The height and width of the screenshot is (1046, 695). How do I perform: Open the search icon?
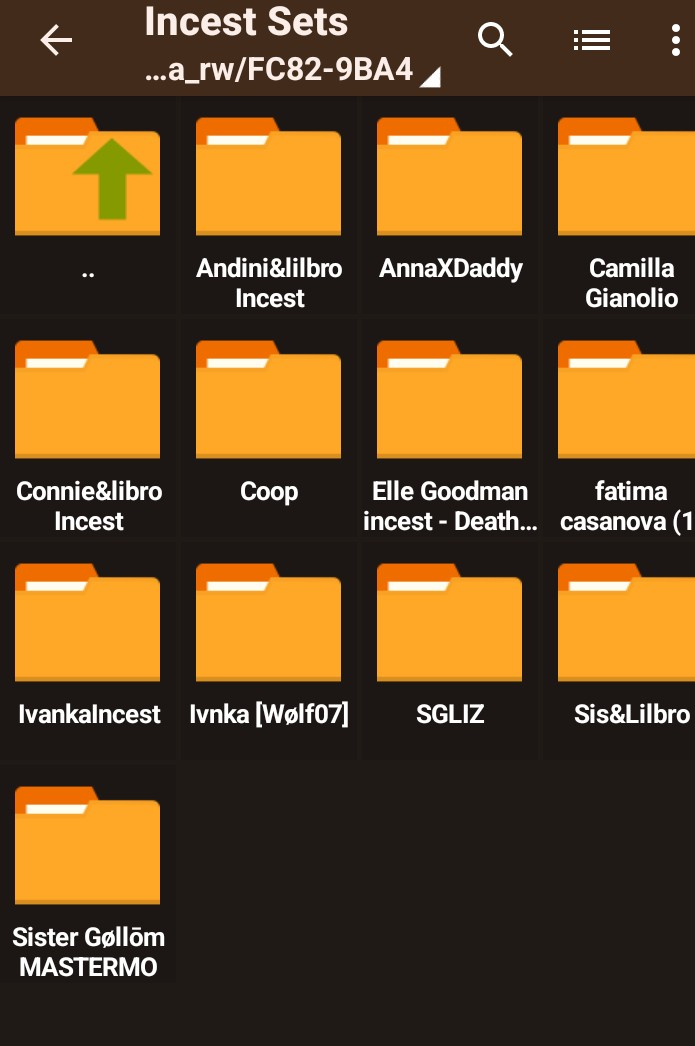pyautogui.click(x=495, y=40)
